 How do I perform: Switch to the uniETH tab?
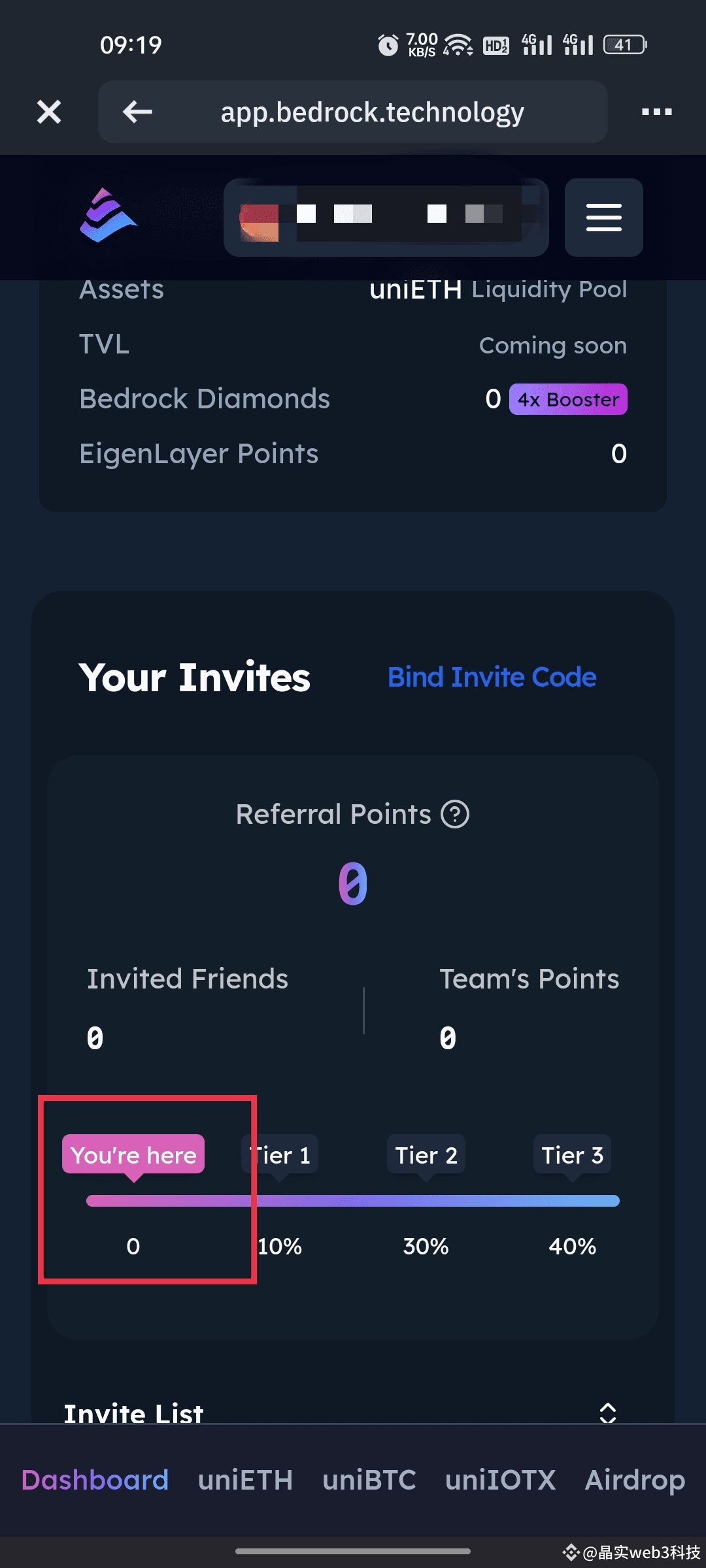245,1480
